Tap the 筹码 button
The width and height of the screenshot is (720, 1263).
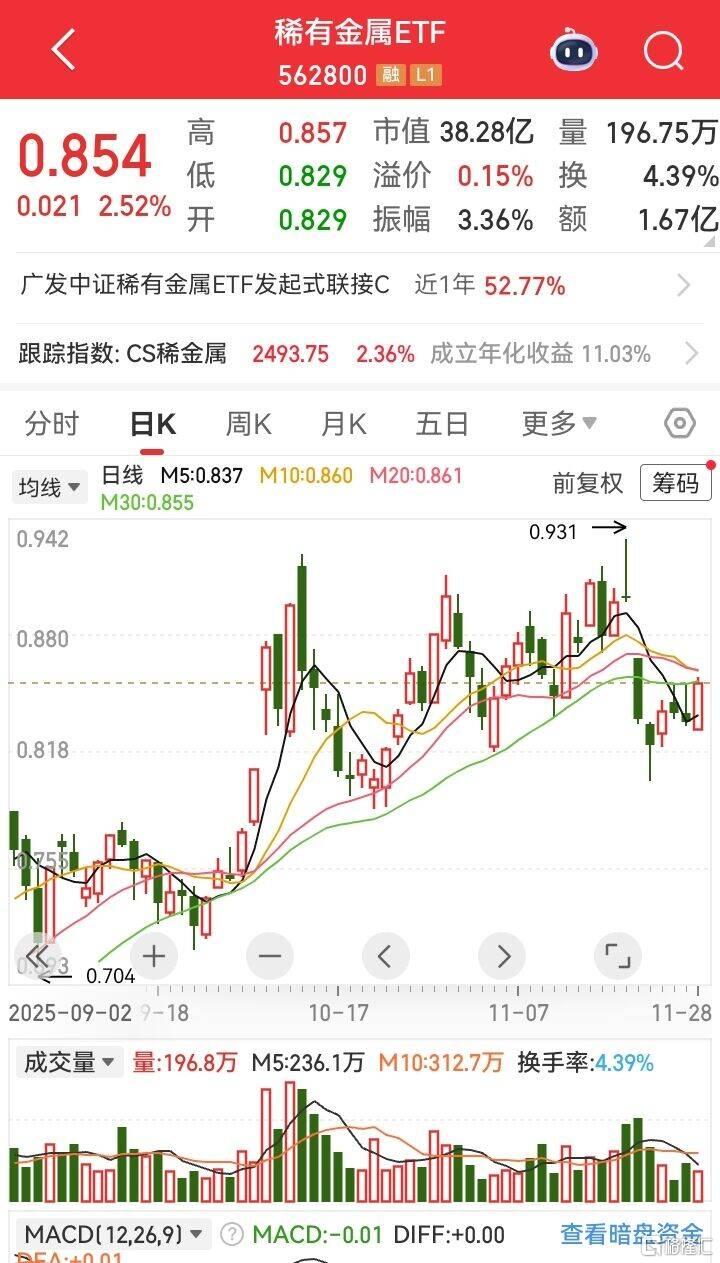[676, 484]
